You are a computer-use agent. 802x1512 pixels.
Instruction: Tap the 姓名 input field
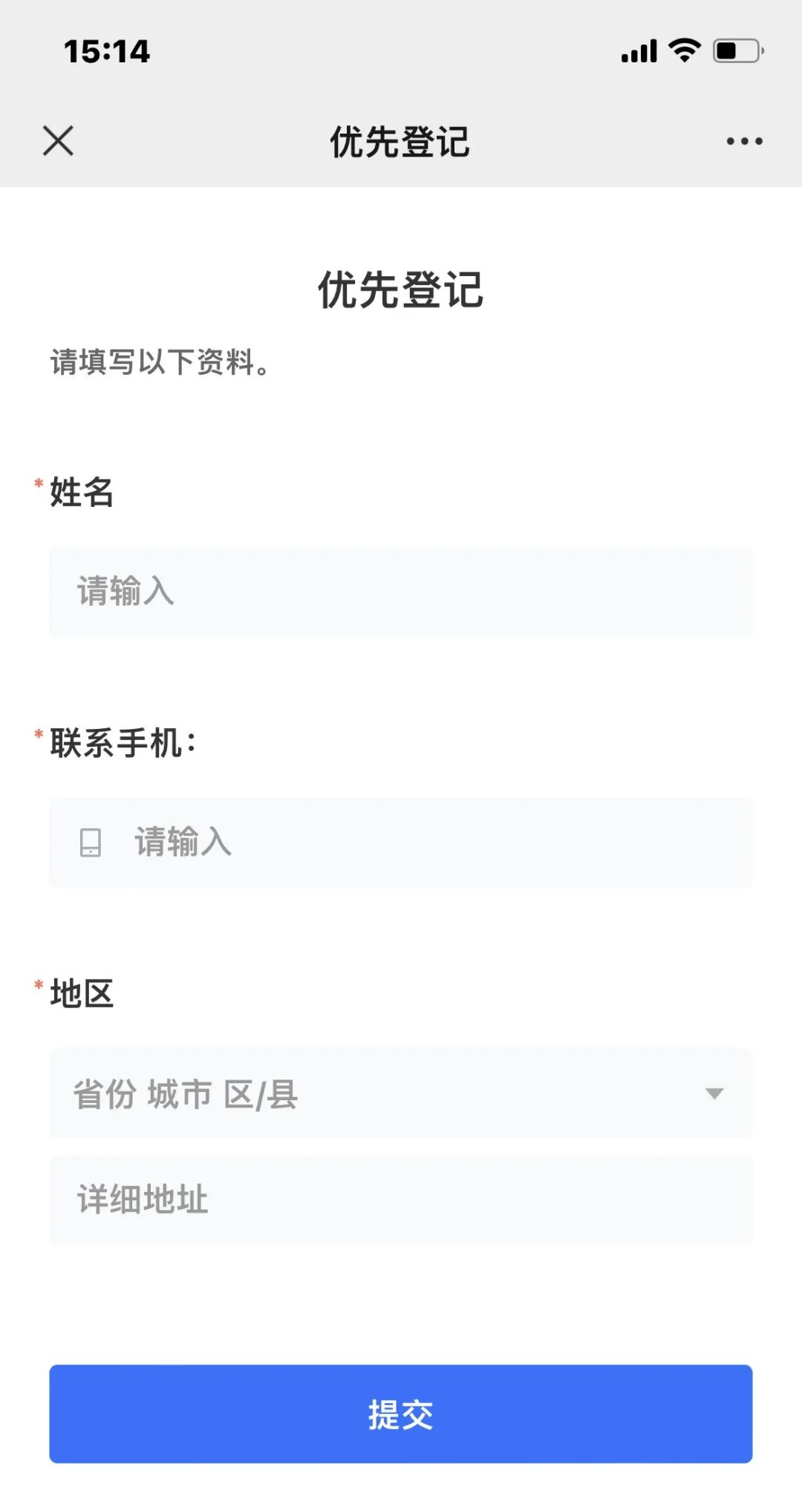(401, 592)
